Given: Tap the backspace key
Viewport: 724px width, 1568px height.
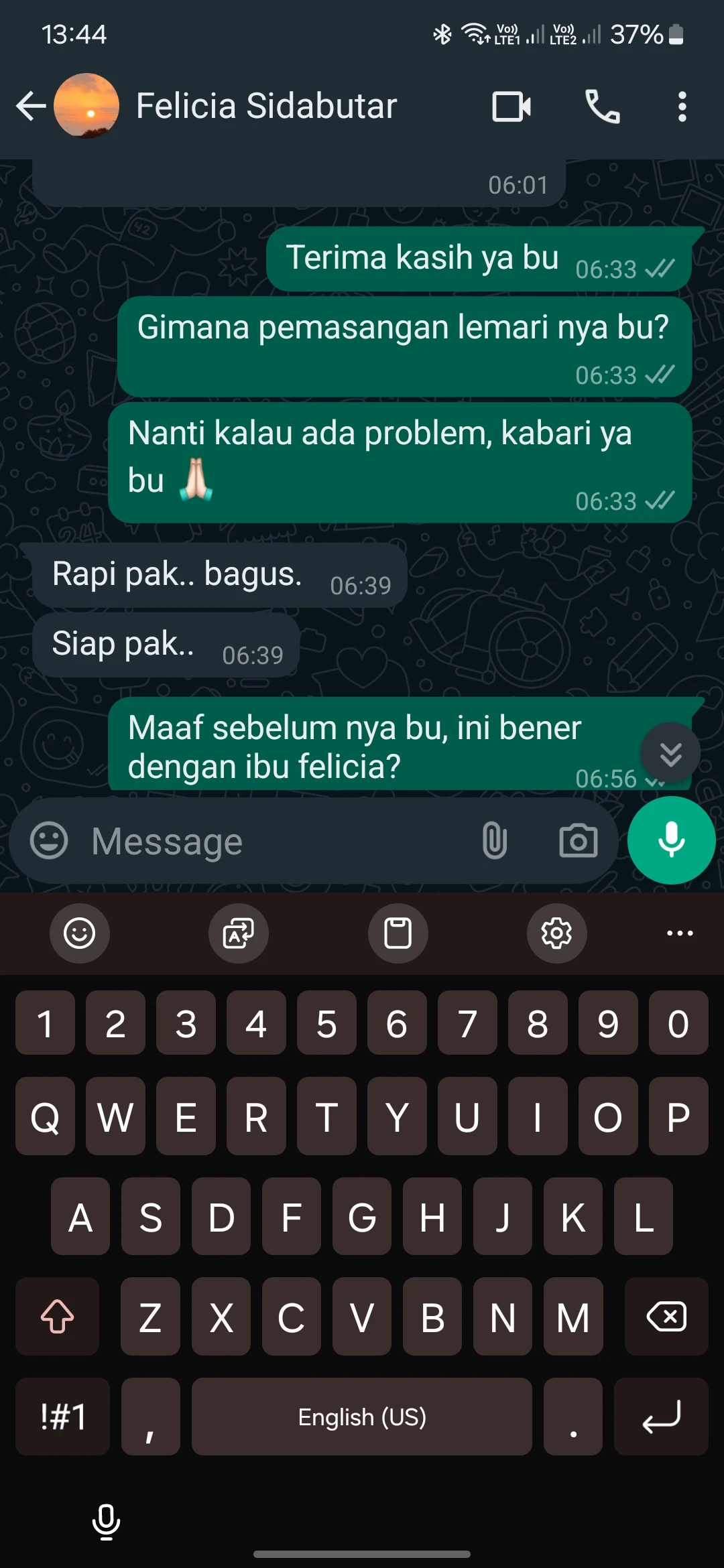Looking at the screenshot, I should [666, 1317].
